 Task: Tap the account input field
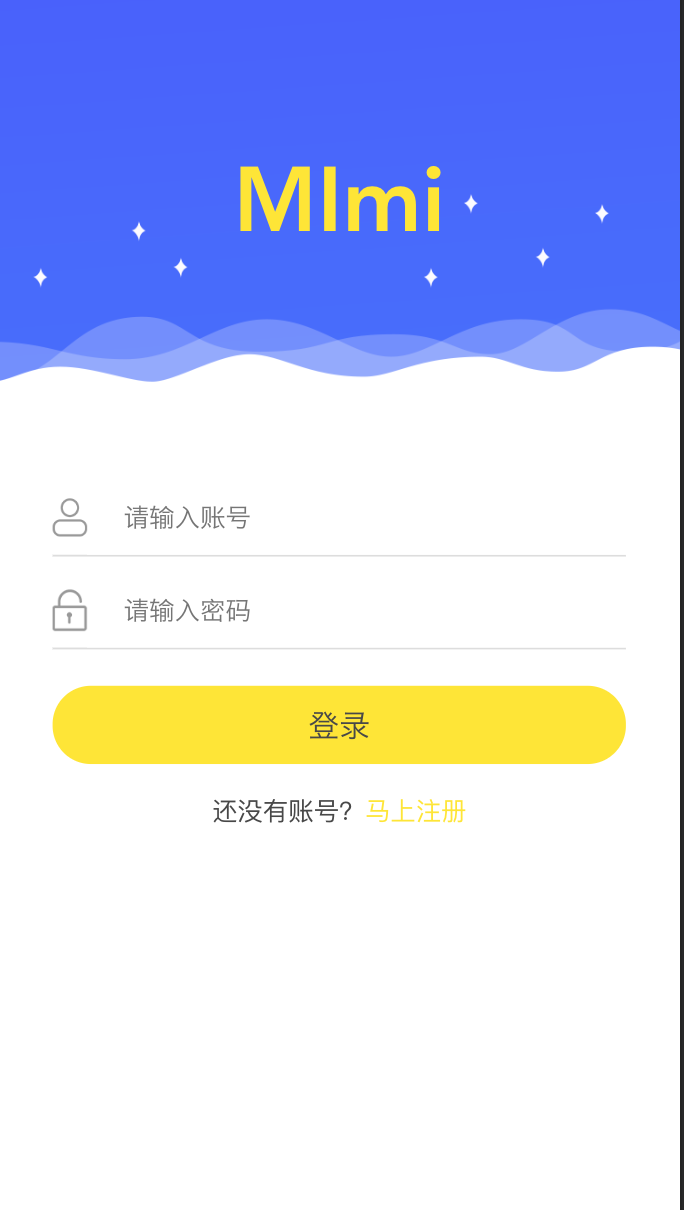(x=370, y=518)
